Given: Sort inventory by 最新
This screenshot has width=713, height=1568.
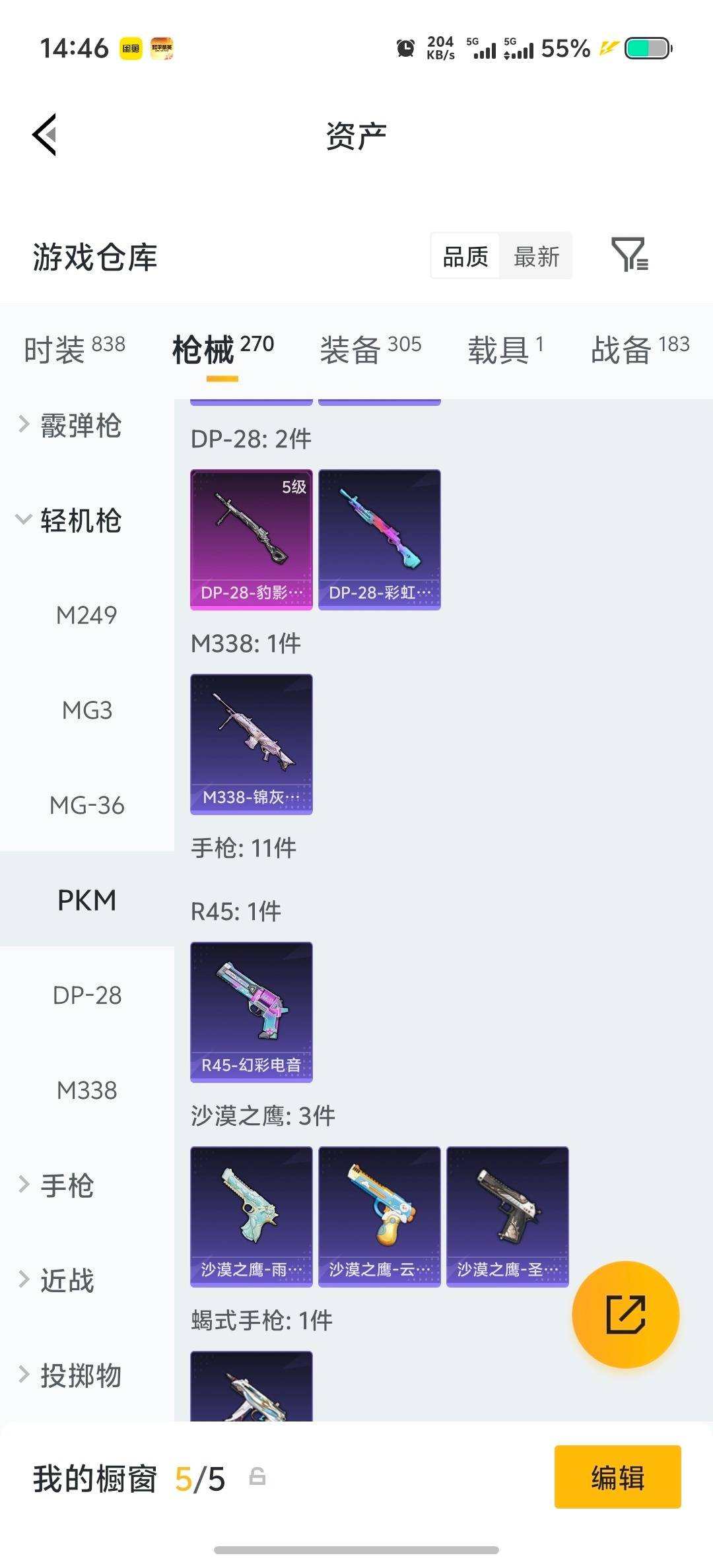Looking at the screenshot, I should tap(536, 257).
